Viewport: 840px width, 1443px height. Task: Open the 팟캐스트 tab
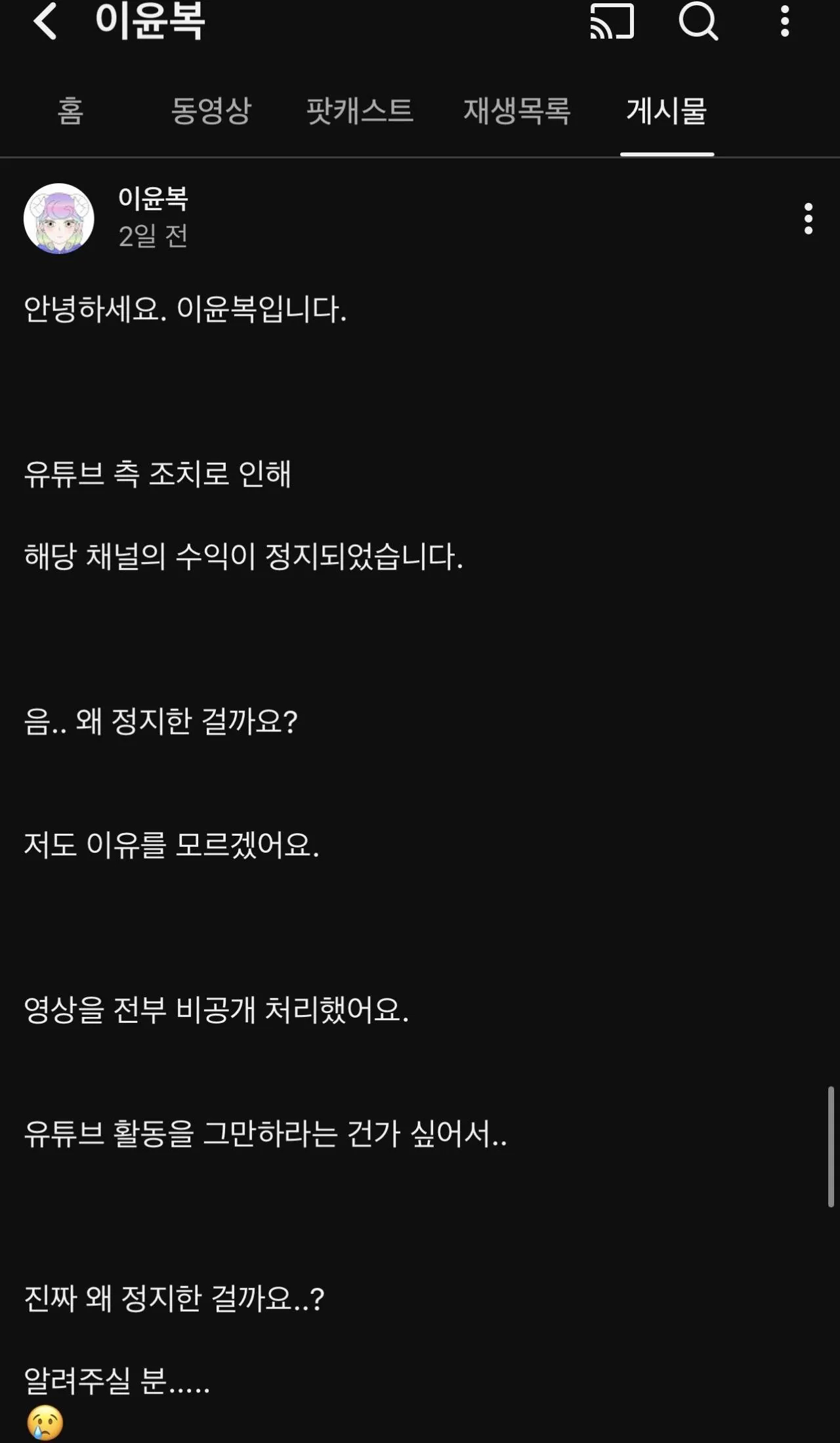point(360,110)
